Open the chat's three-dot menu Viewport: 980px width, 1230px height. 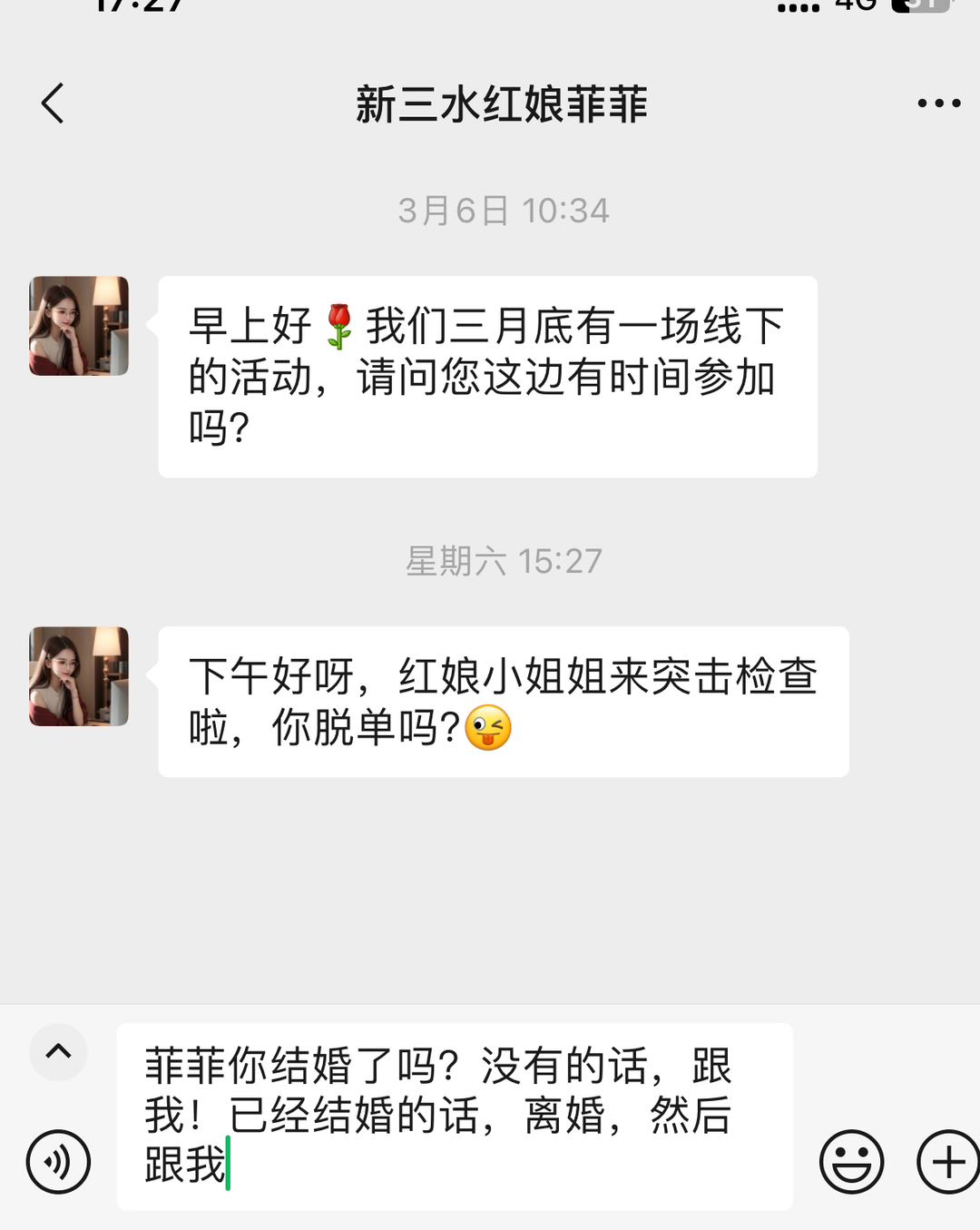tap(938, 103)
